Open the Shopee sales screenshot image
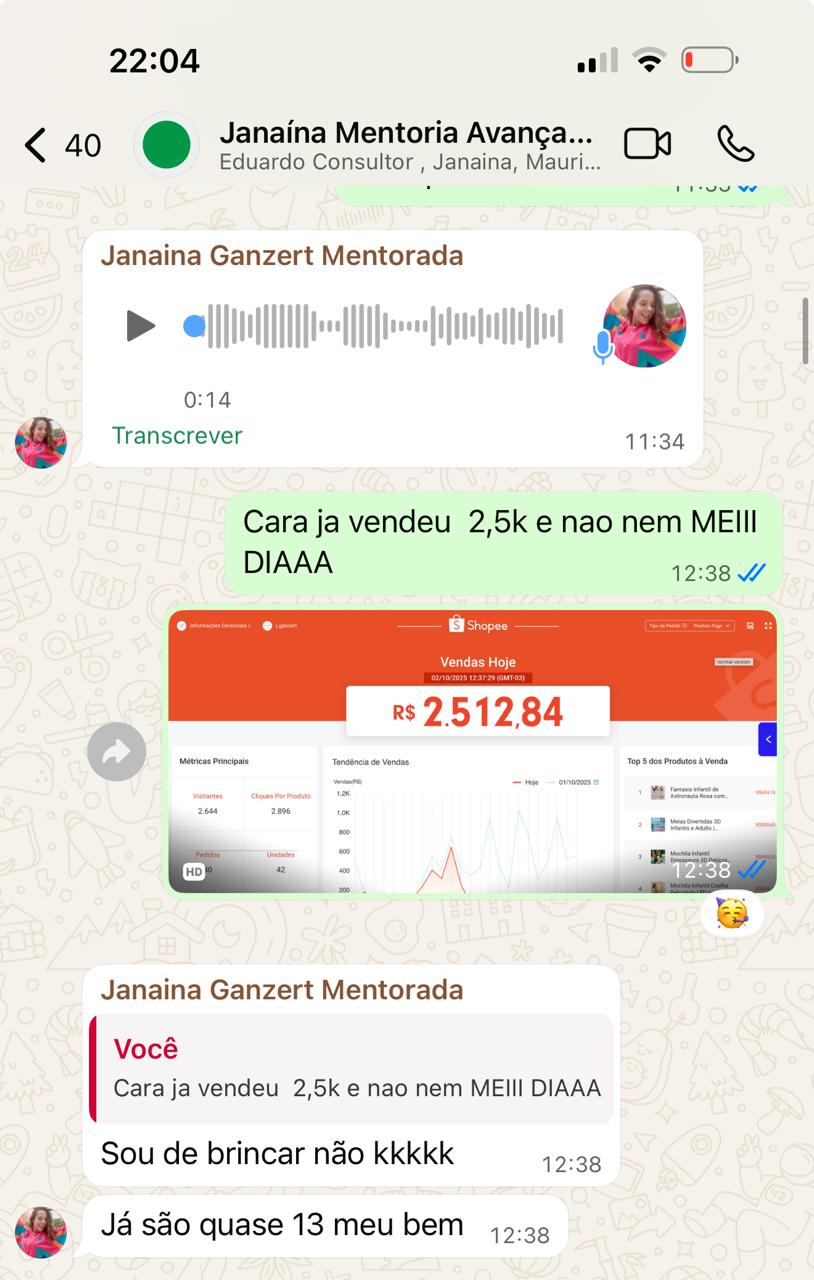 pyautogui.click(x=472, y=751)
